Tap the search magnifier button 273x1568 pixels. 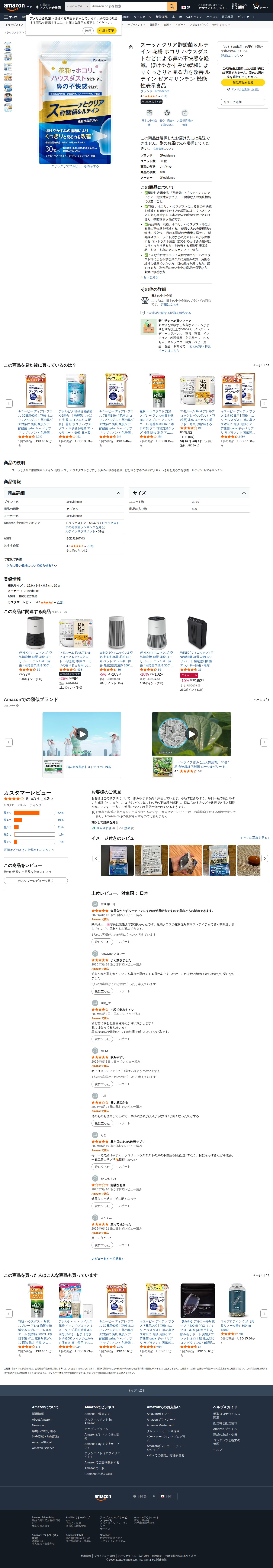pos(173,6)
